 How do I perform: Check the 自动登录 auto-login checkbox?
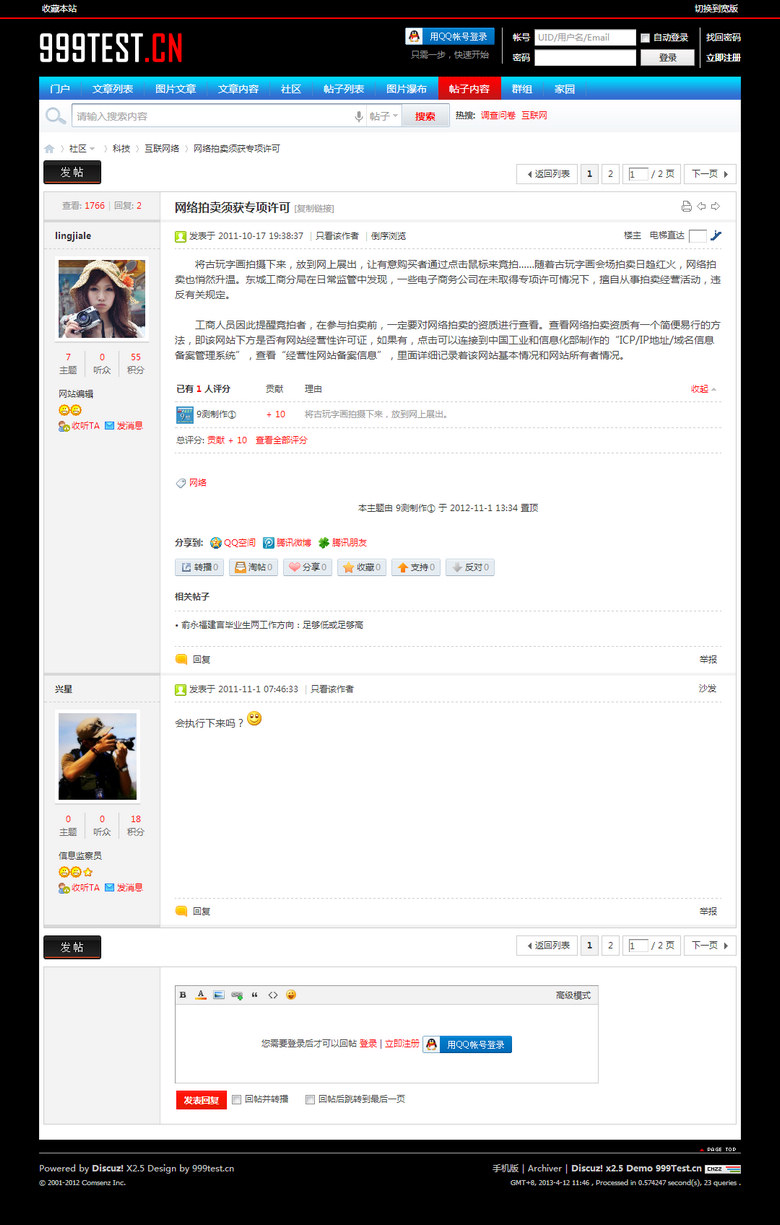click(645, 37)
